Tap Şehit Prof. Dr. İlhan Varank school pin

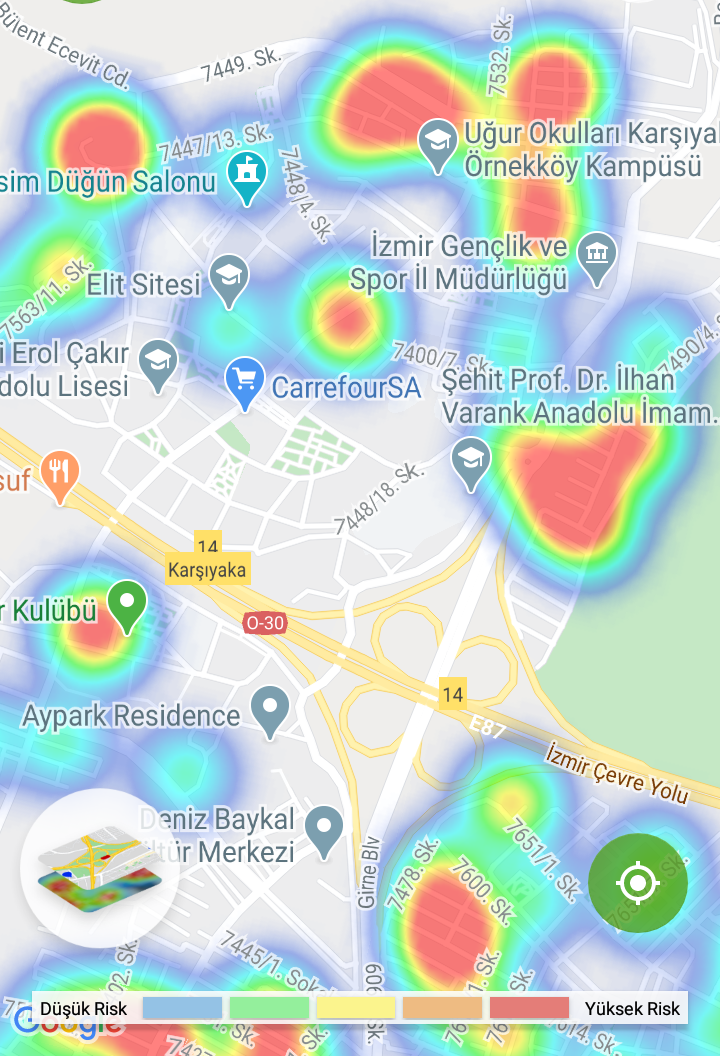point(470,463)
